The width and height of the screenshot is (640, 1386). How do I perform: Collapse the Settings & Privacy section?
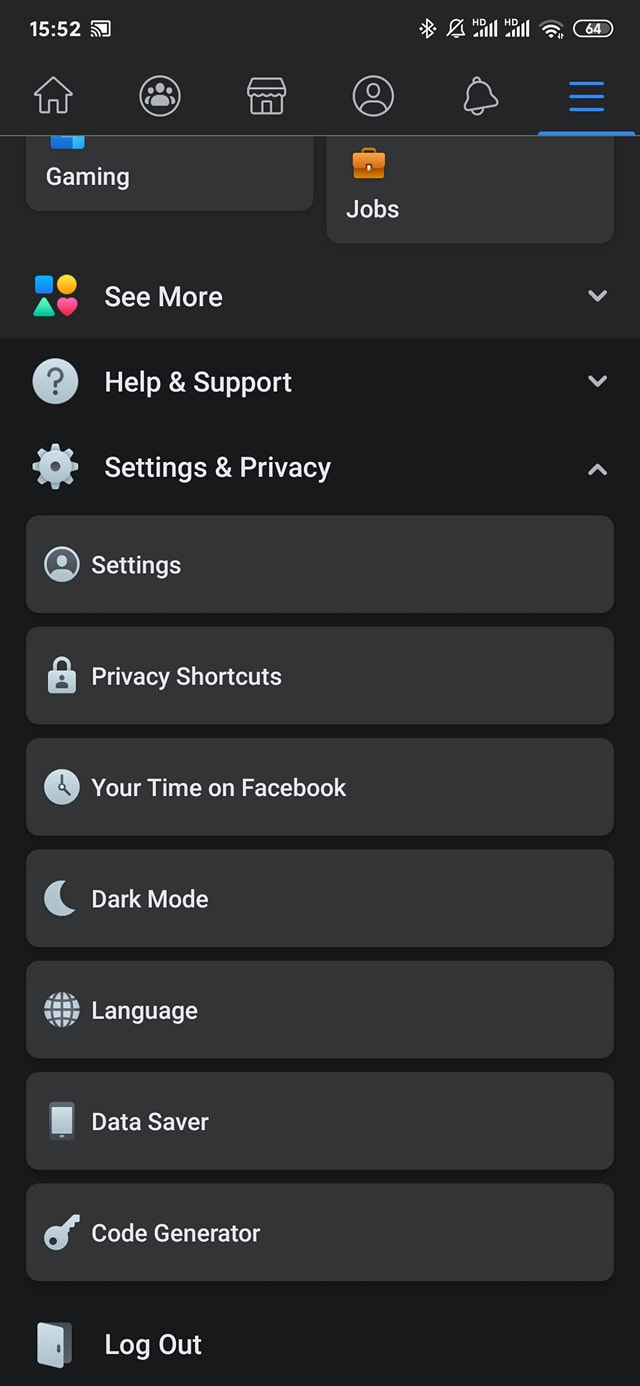[320, 467]
